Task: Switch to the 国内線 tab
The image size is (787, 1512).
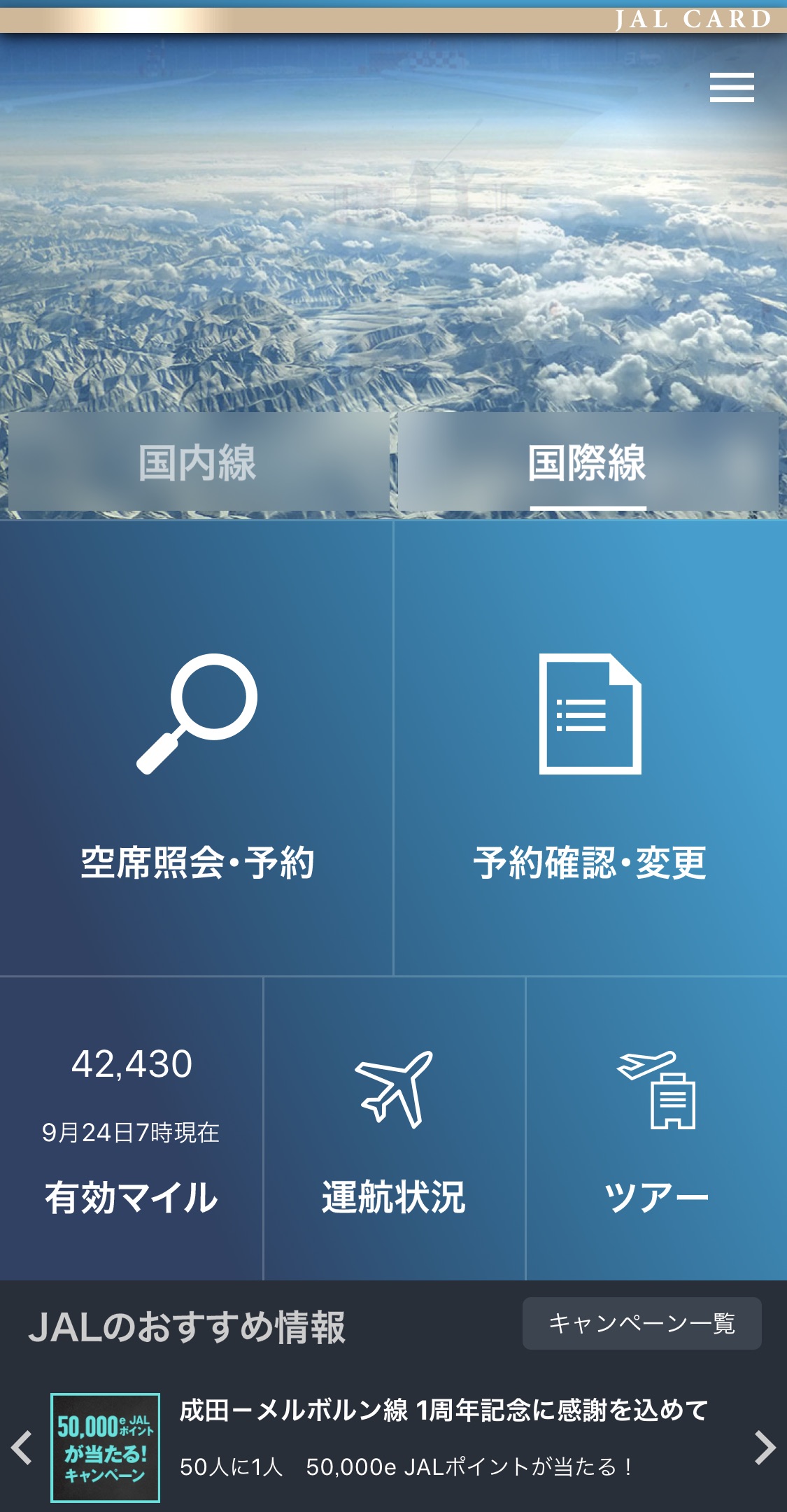Action: (199, 462)
